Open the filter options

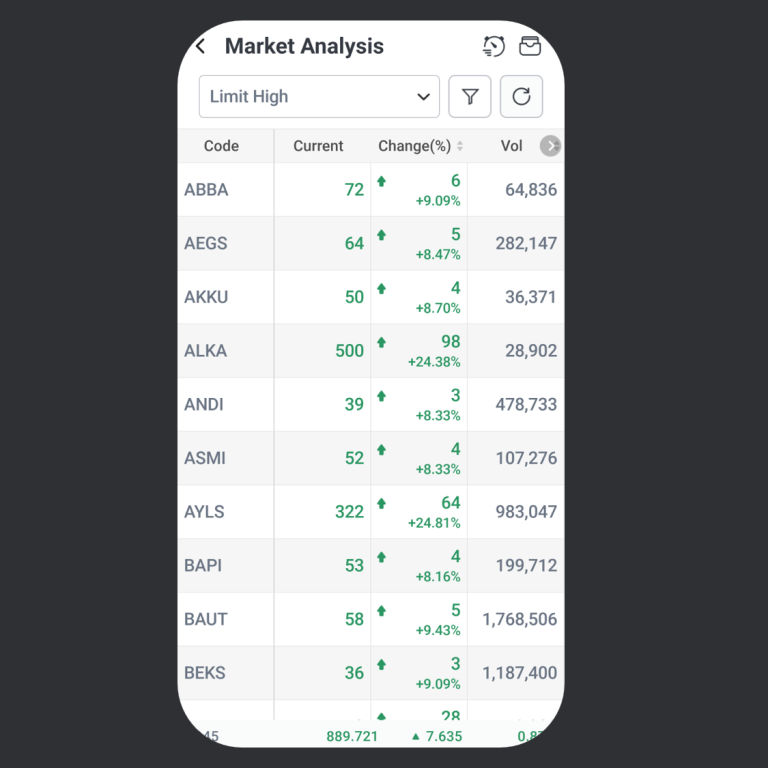point(470,97)
